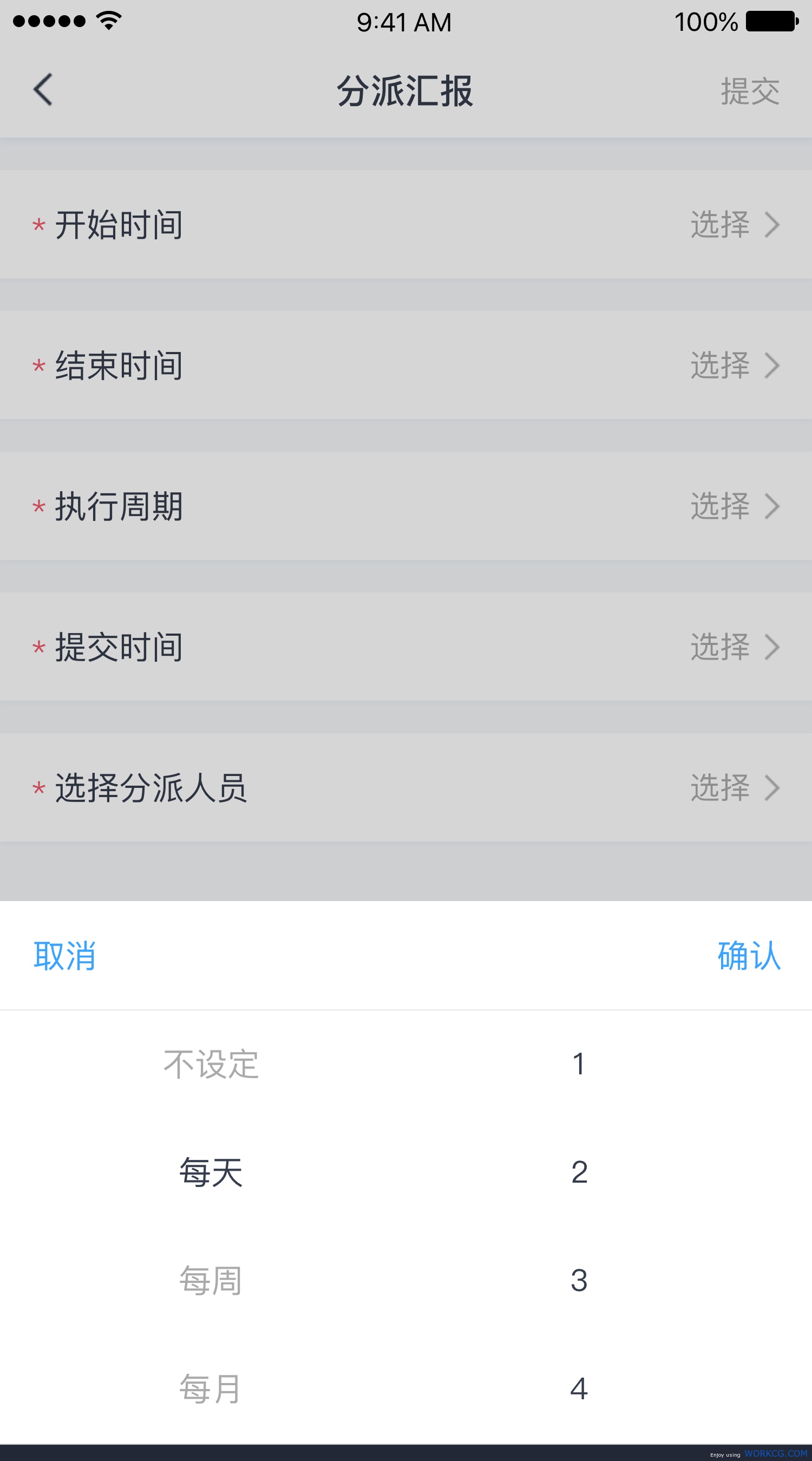Open the 开始时间 selection row
The height and width of the screenshot is (1461, 812).
point(406,224)
